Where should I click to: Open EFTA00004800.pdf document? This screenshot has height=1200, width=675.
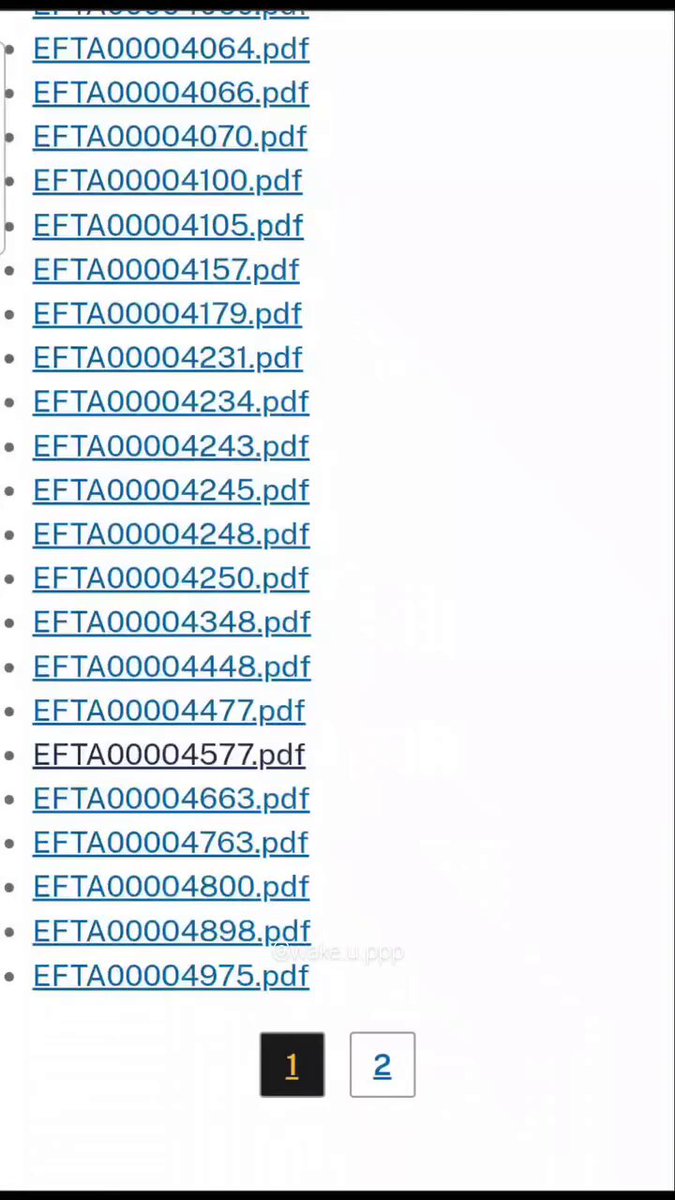click(x=171, y=886)
